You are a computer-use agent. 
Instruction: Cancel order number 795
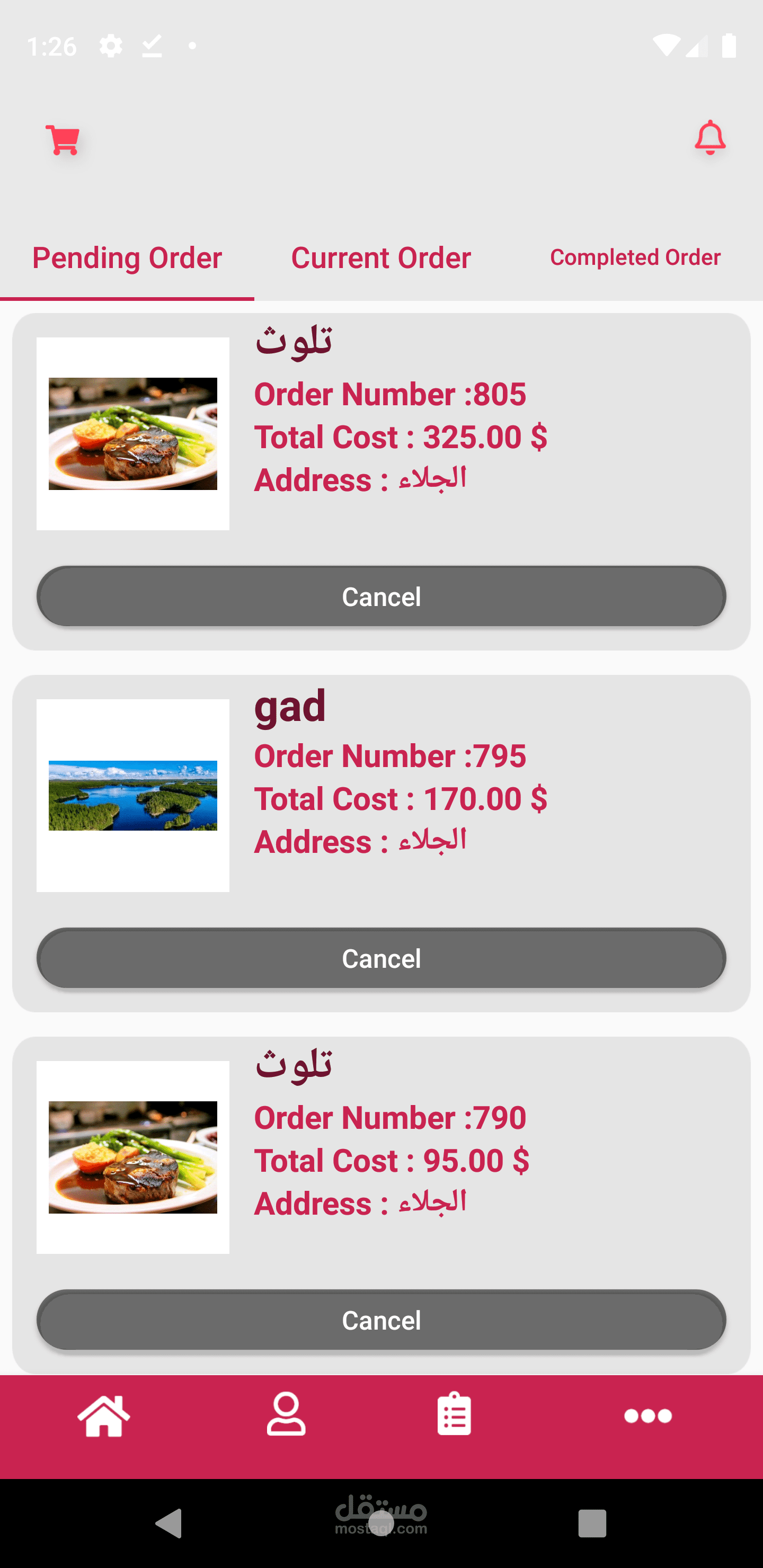tap(381, 958)
